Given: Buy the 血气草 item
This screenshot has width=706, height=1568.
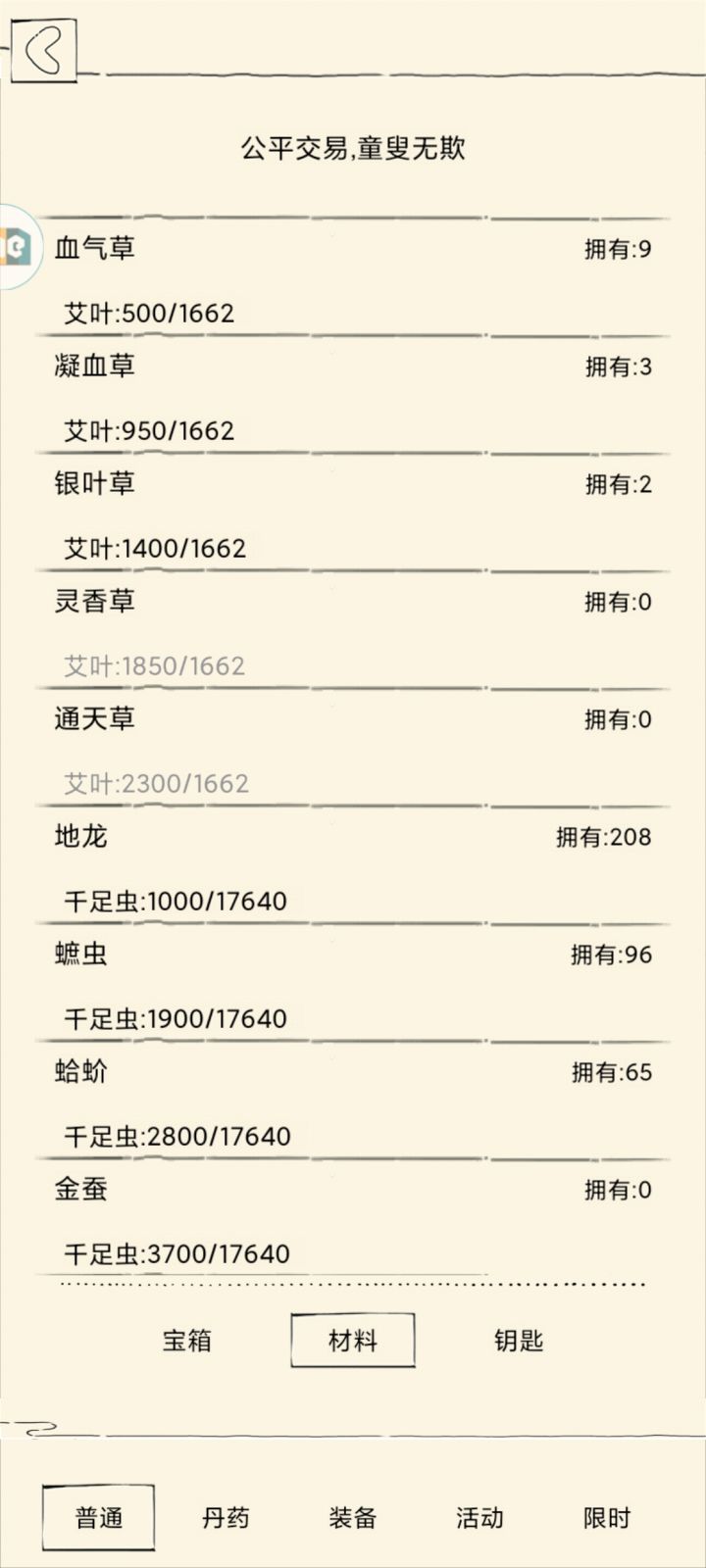Looking at the screenshot, I should click(x=353, y=279).
